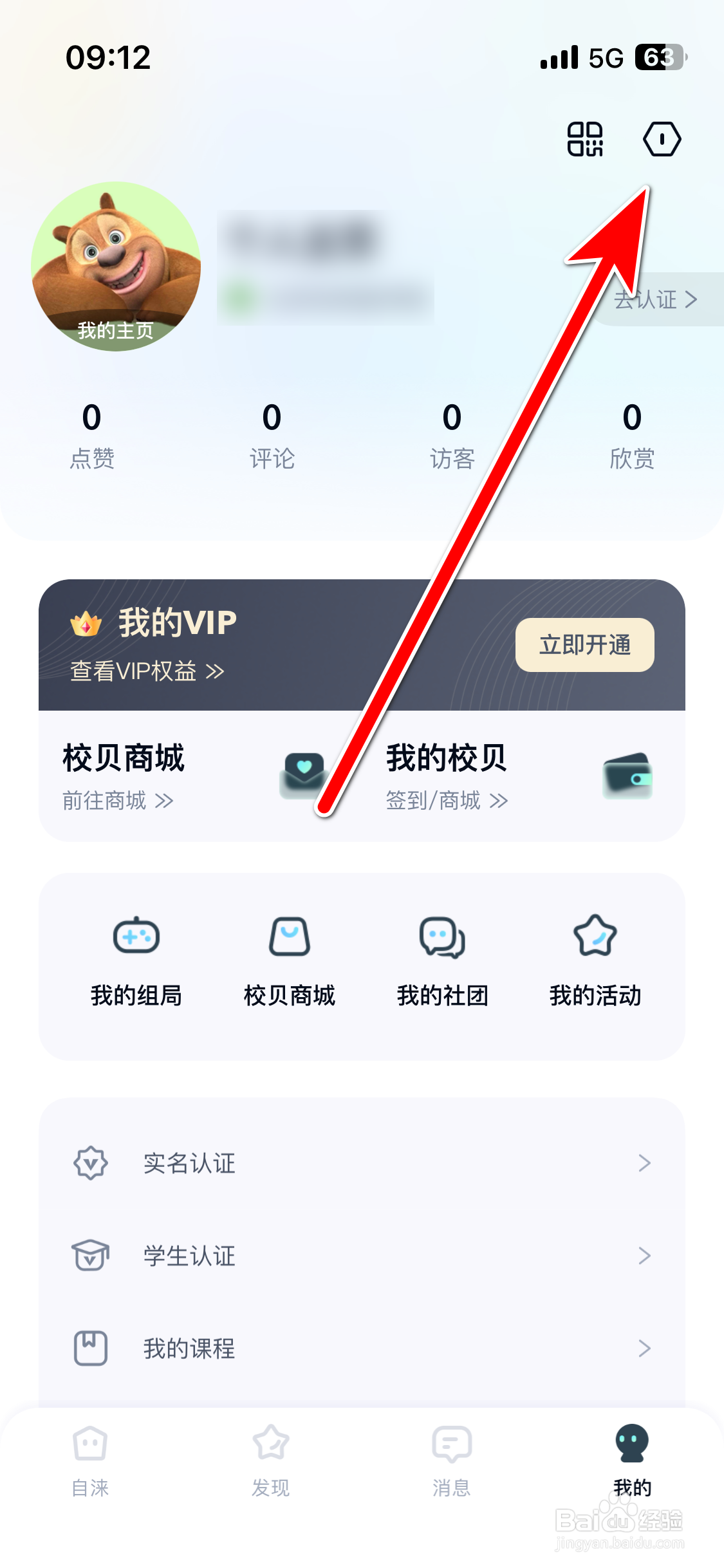Tap the 学生认证 graduation cap icon

[90, 1255]
